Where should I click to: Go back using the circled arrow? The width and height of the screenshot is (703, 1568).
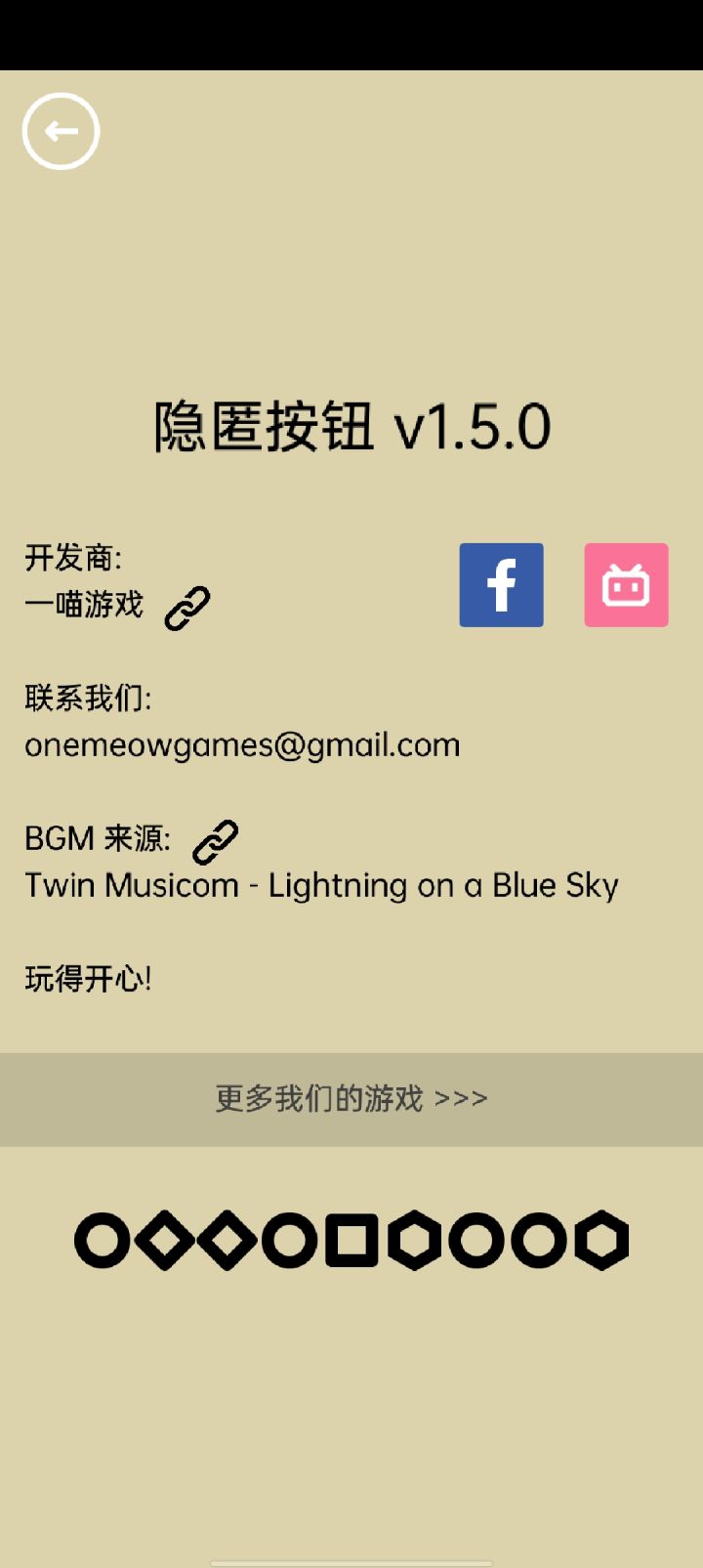[61, 131]
